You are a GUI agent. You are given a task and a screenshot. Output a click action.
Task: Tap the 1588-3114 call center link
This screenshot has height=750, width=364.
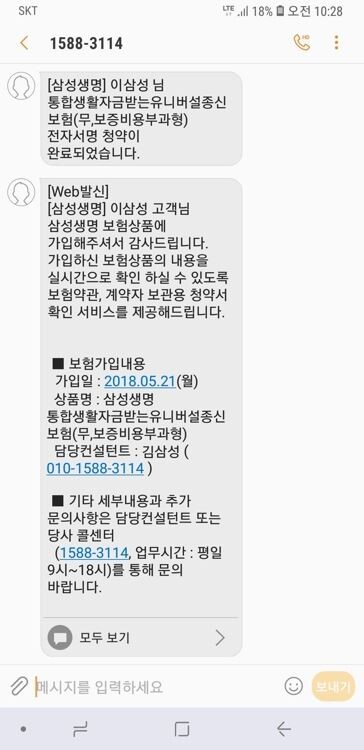[x=94, y=553]
